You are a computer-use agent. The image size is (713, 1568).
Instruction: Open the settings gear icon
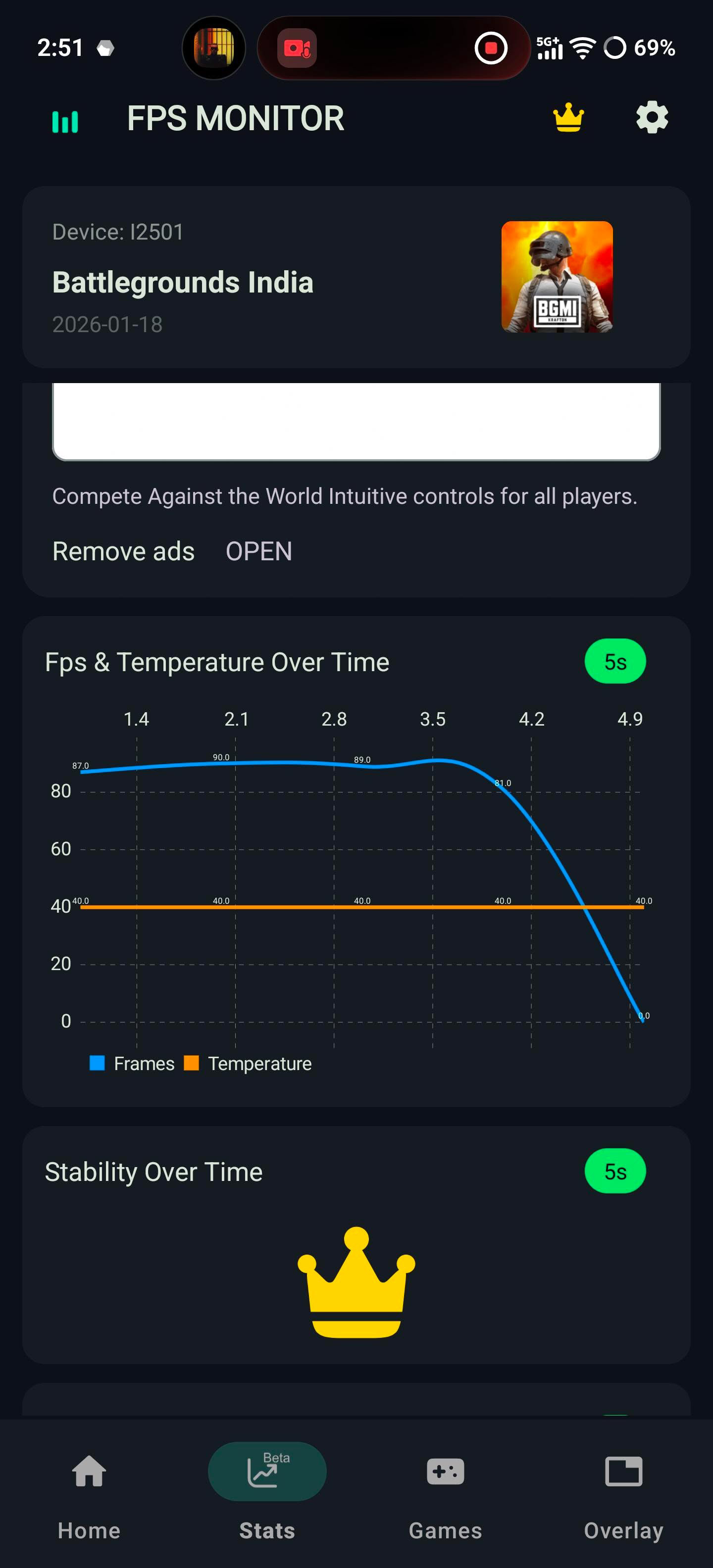(x=652, y=117)
